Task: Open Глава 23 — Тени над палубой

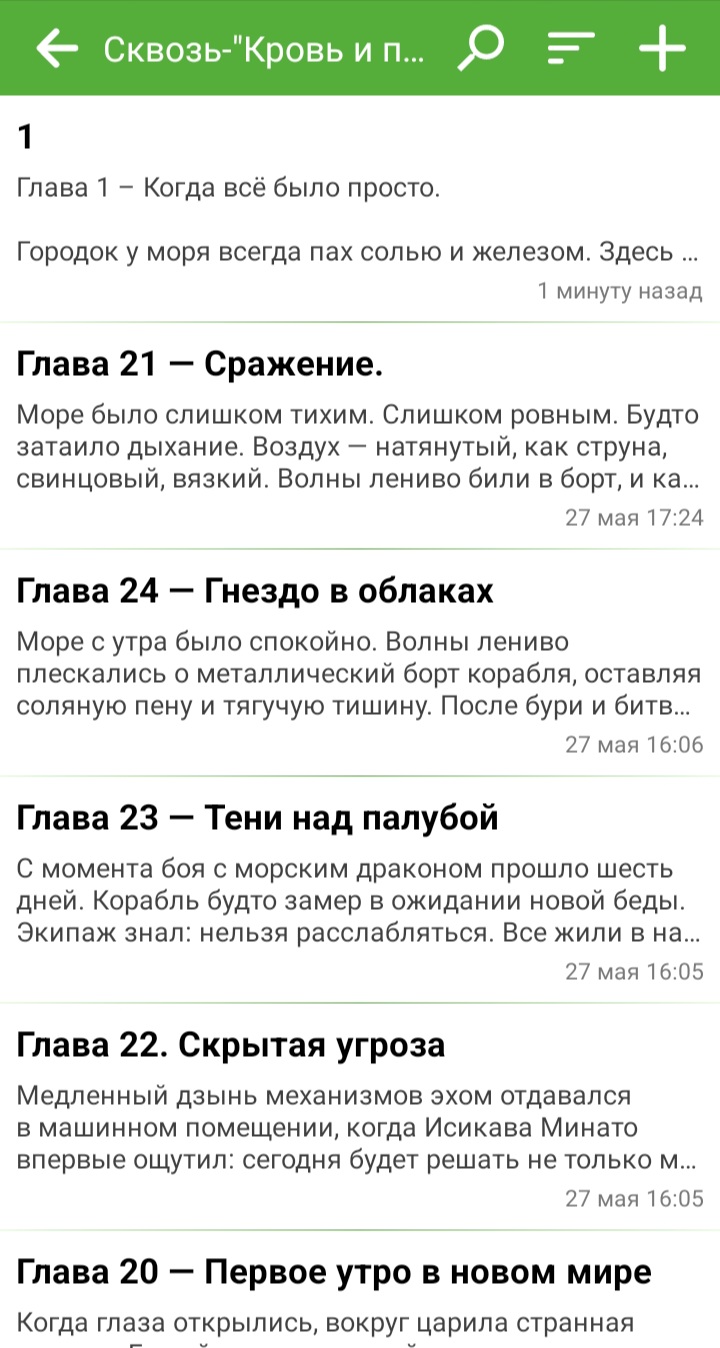Action: (360, 890)
